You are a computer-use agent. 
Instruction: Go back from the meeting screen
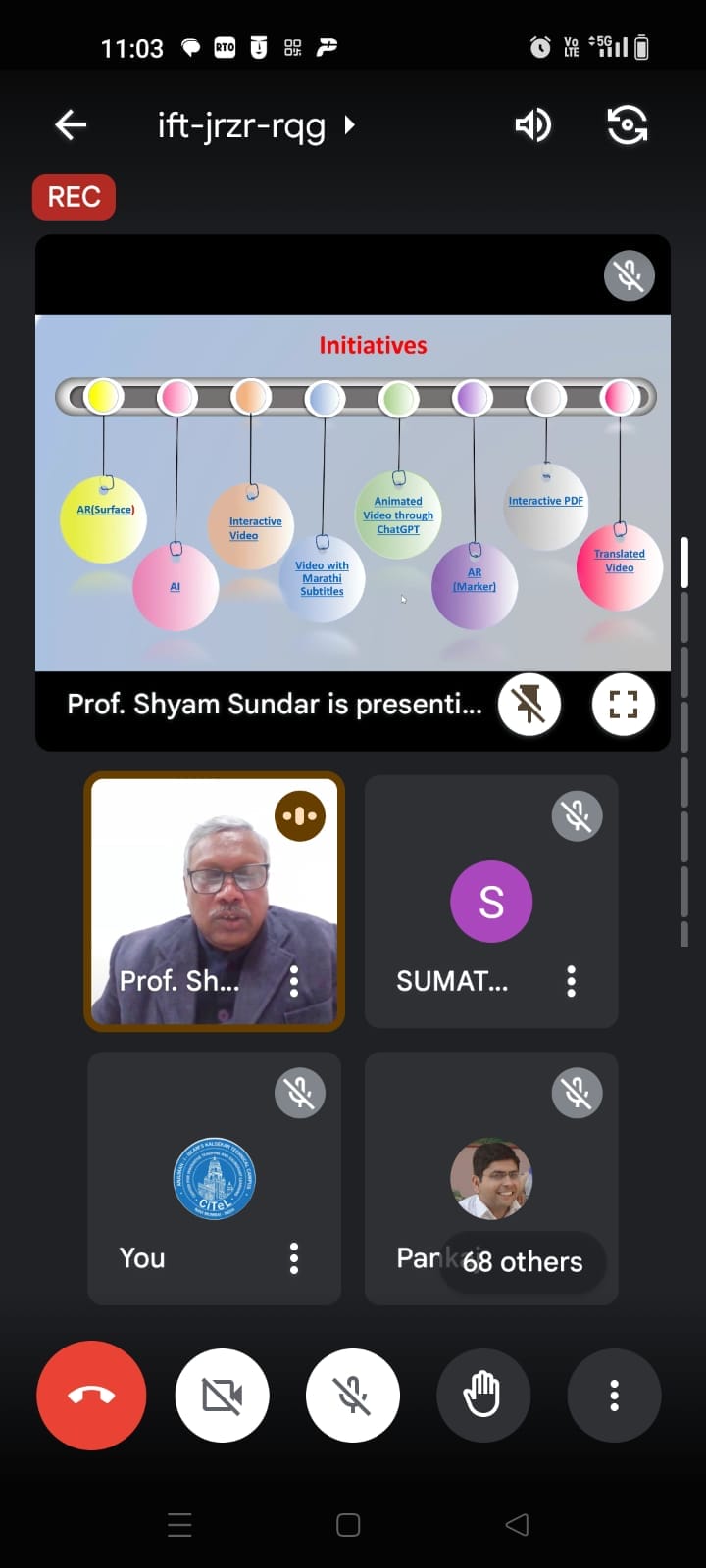[71, 125]
